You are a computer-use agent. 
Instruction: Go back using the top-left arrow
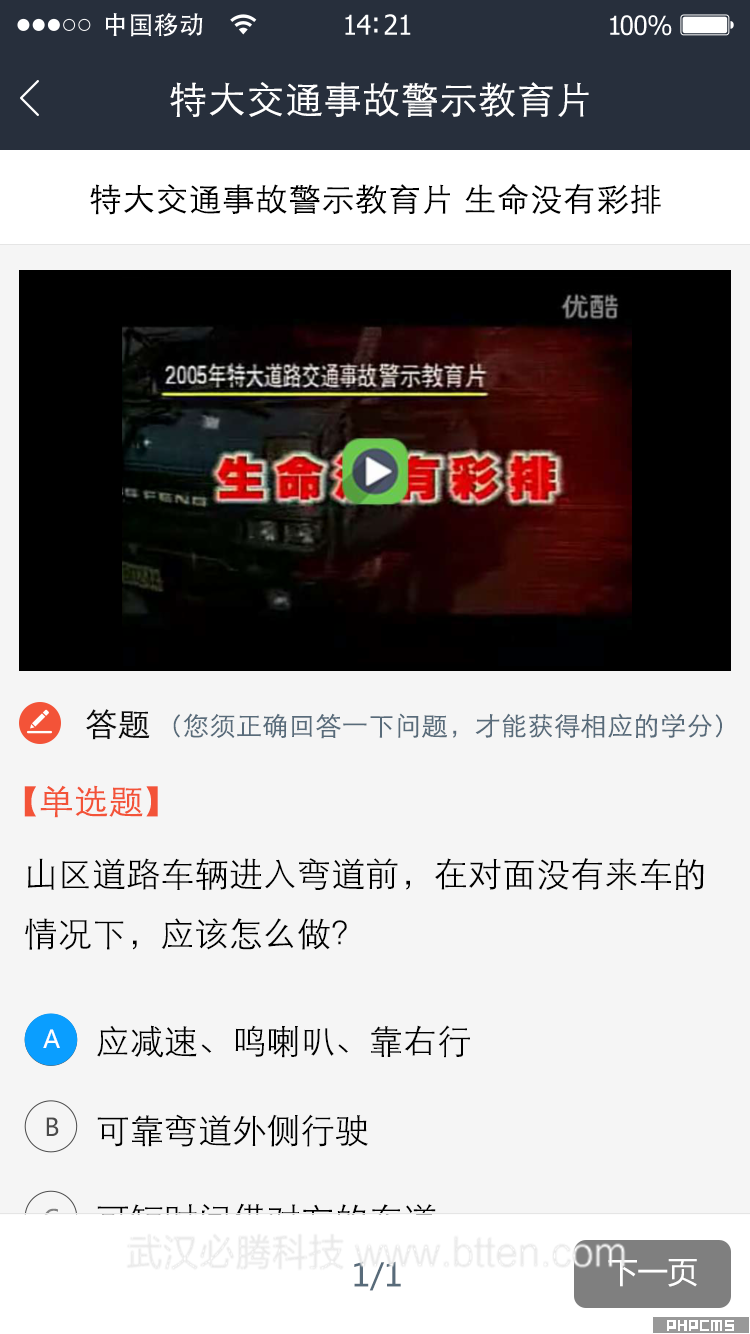[31, 99]
